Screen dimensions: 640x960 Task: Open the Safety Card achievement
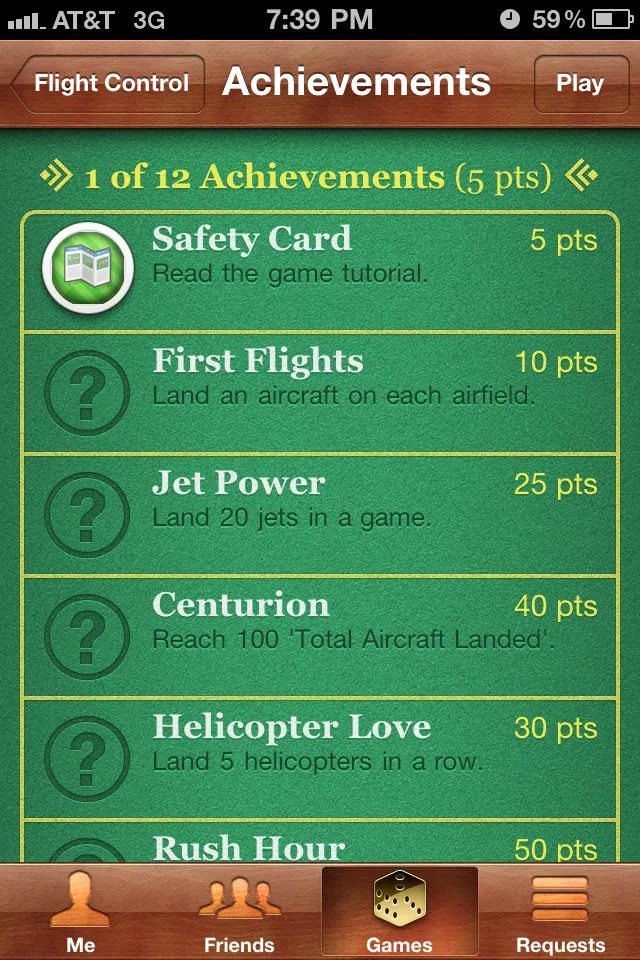point(320,270)
